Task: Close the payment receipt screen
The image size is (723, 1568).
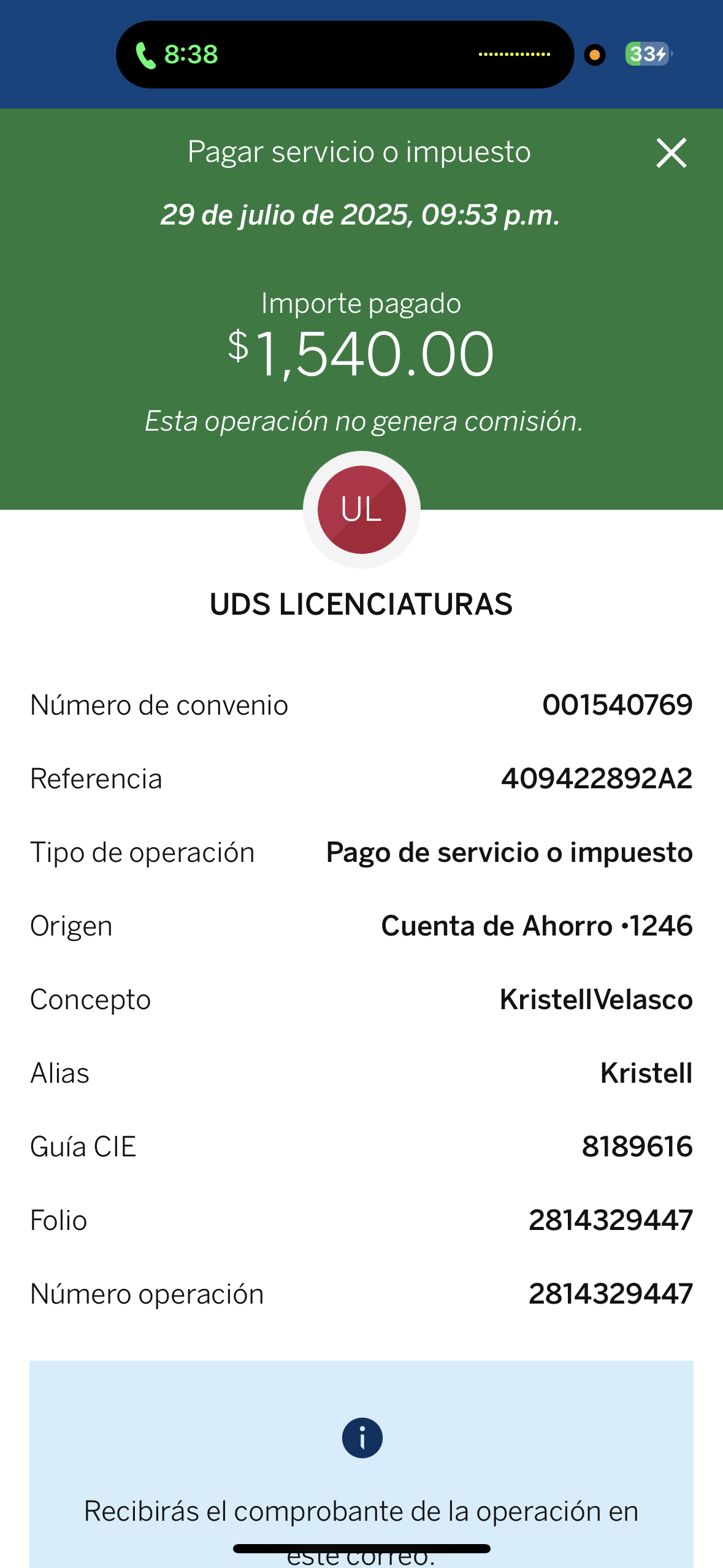Action: pyautogui.click(x=671, y=153)
